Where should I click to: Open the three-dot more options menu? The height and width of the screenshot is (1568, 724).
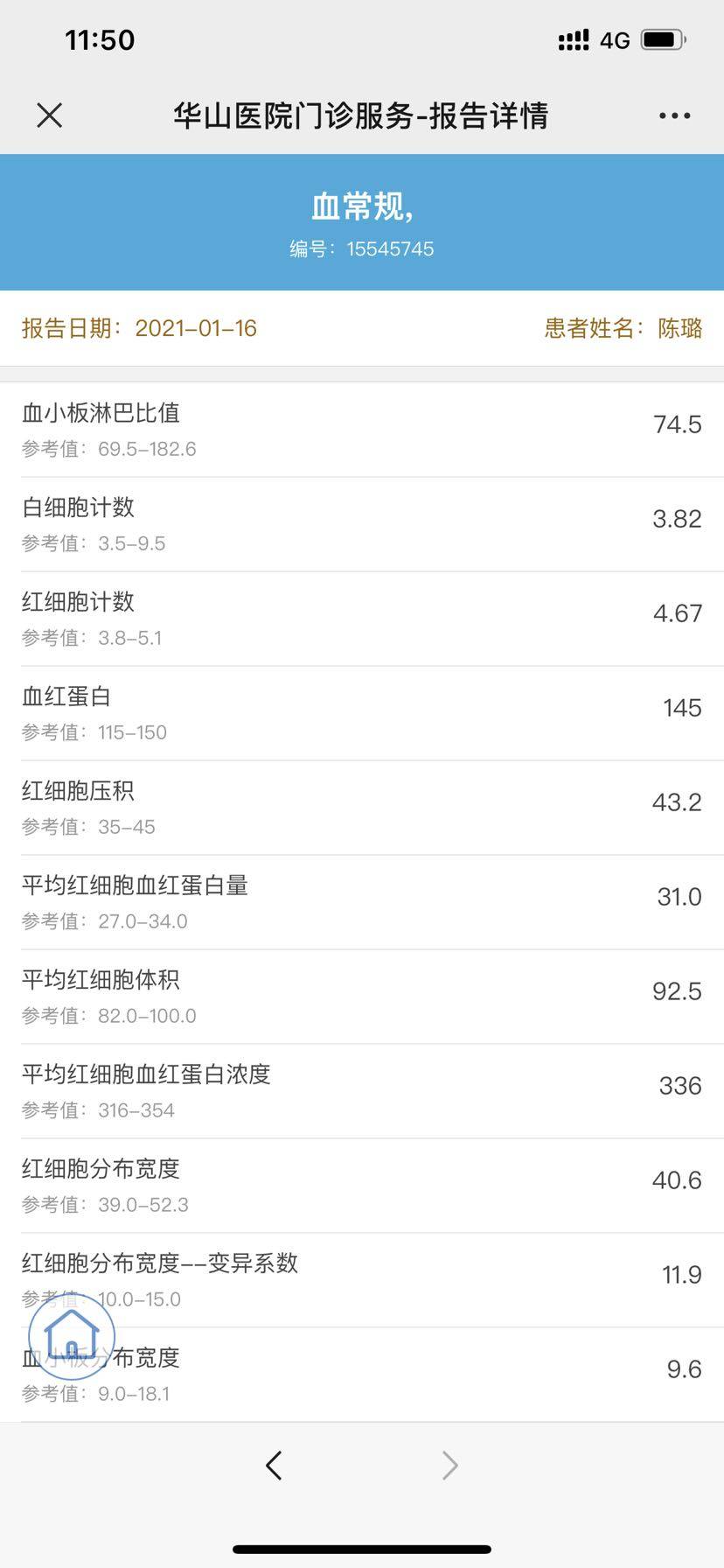[x=674, y=115]
